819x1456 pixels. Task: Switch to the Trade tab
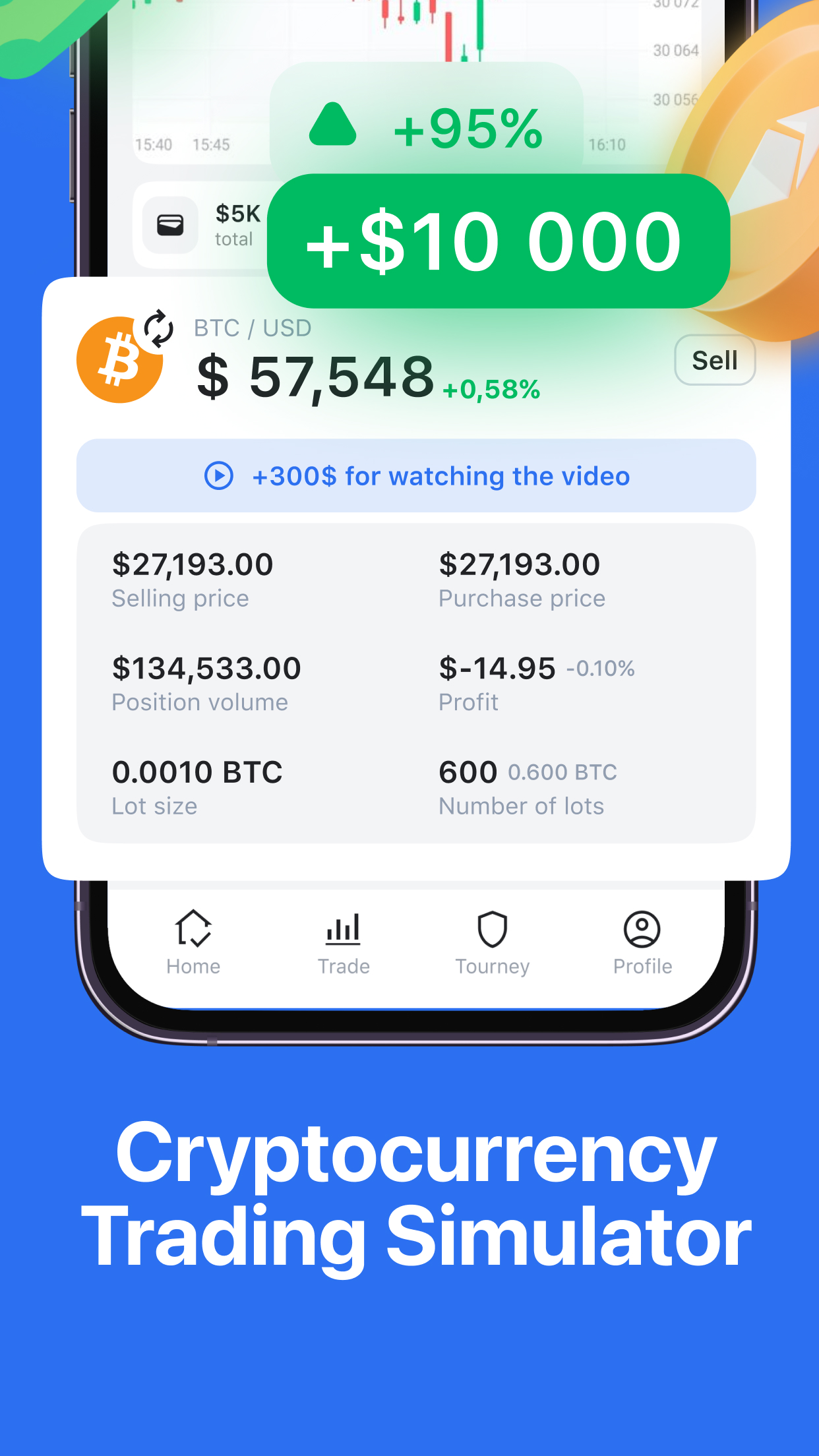[344, 945]
